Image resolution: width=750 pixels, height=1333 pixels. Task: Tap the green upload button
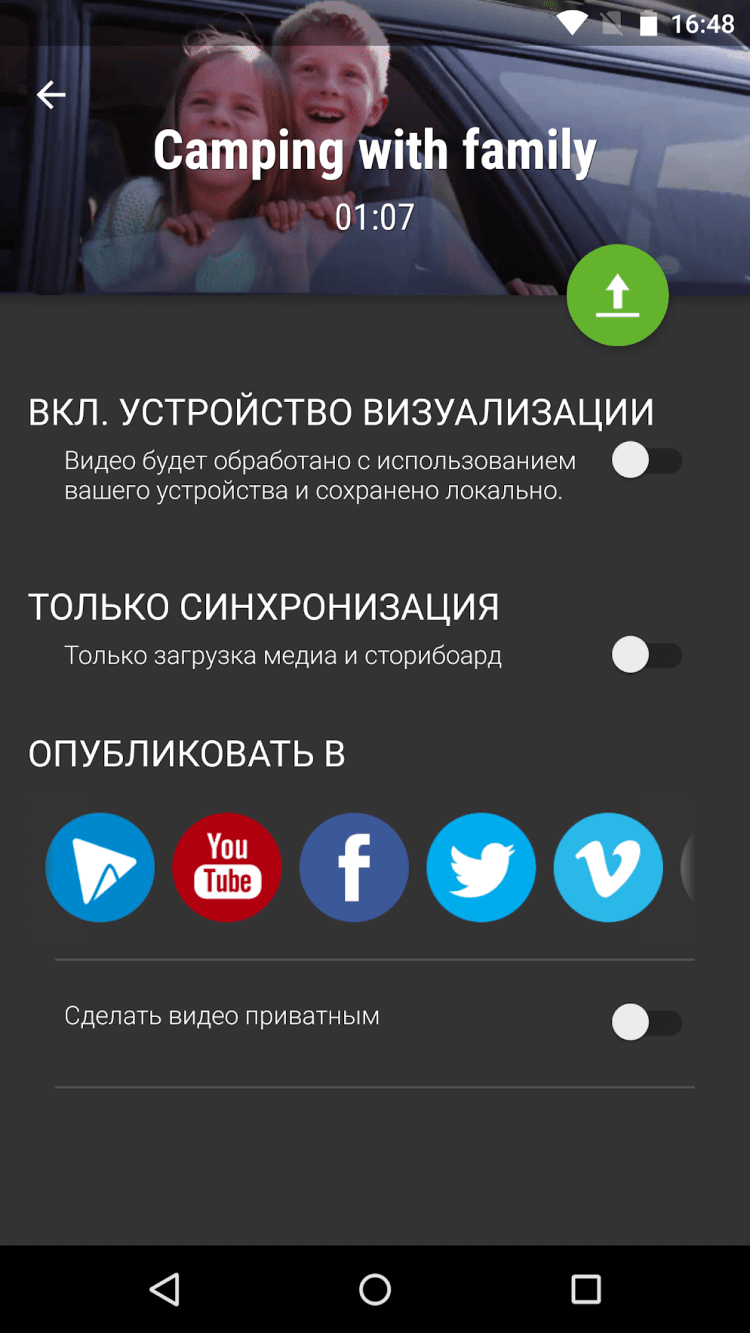617,295
